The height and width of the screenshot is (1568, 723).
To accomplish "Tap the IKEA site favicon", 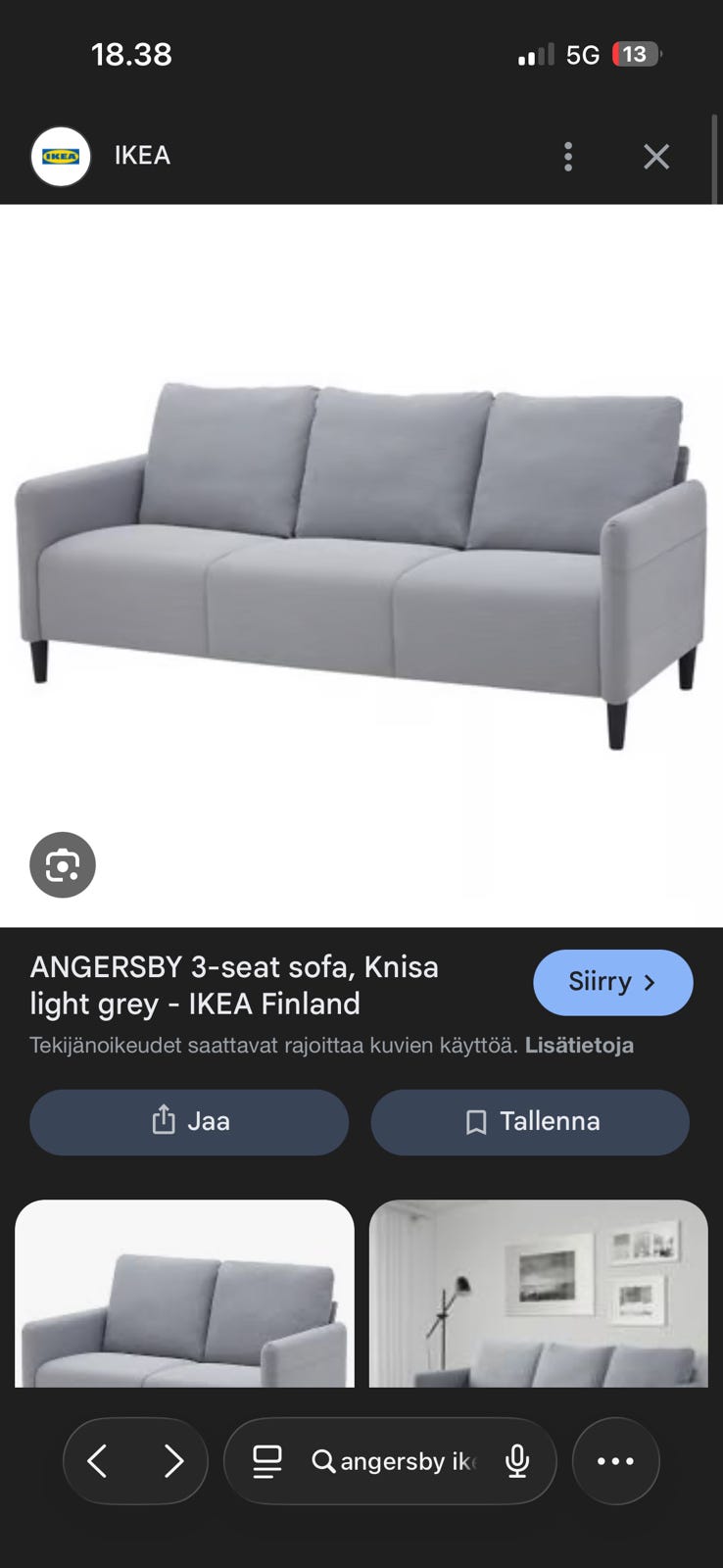I will pyautogui.click(x=60, y=156).
